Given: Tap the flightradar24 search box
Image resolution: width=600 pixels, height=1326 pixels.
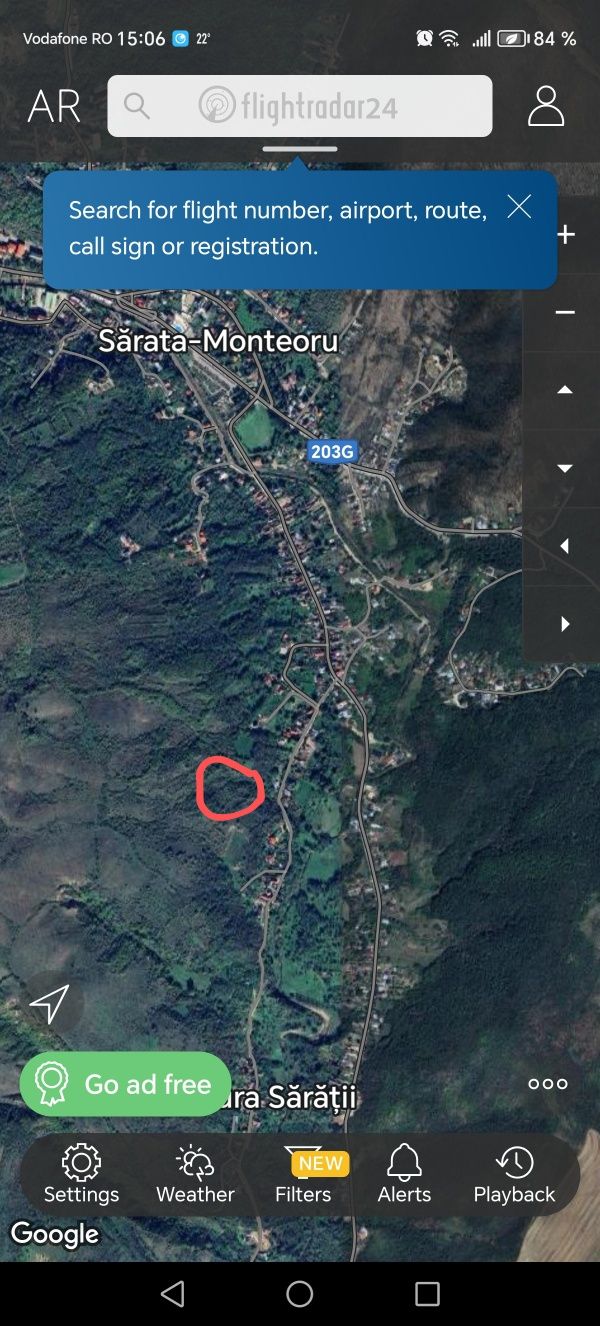Looking at the screenshot, I should [x=300, y=106].
